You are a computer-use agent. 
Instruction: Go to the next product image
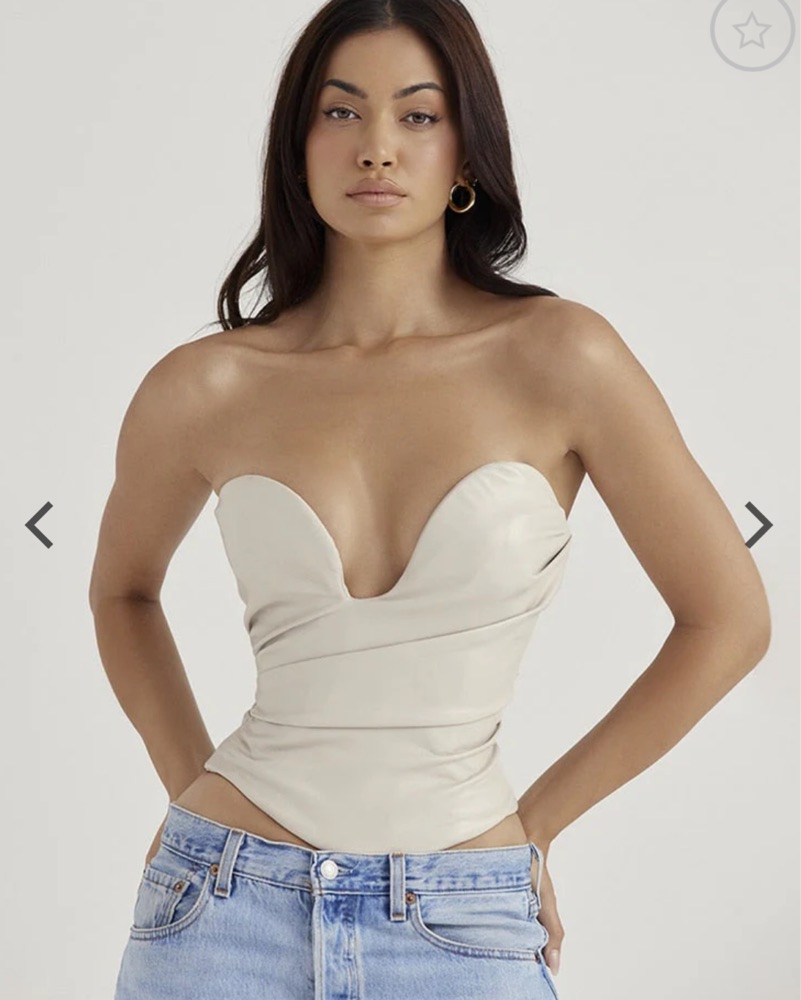point(758,524)
